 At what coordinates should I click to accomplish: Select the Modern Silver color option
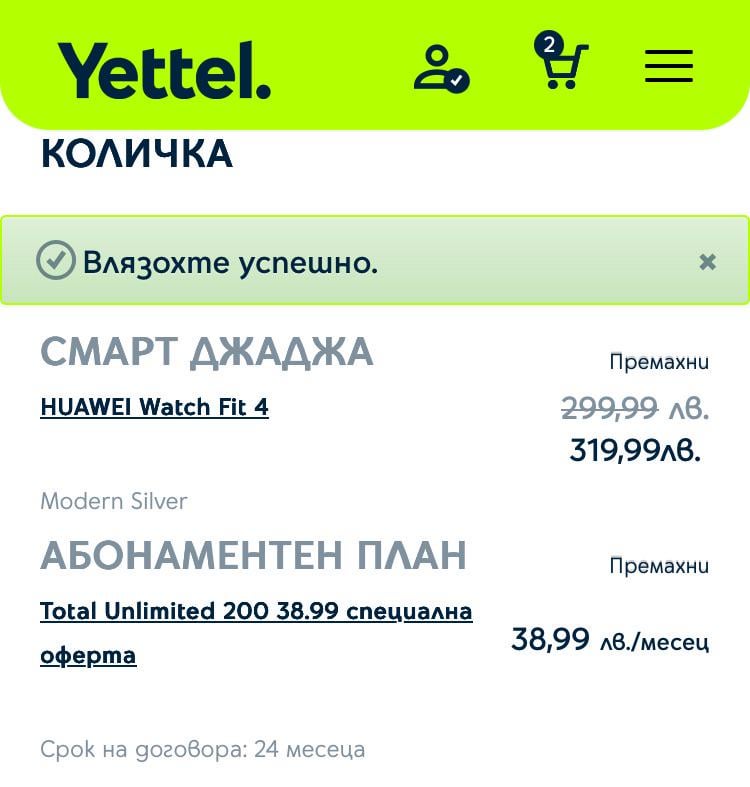click(x=112, y=501)
